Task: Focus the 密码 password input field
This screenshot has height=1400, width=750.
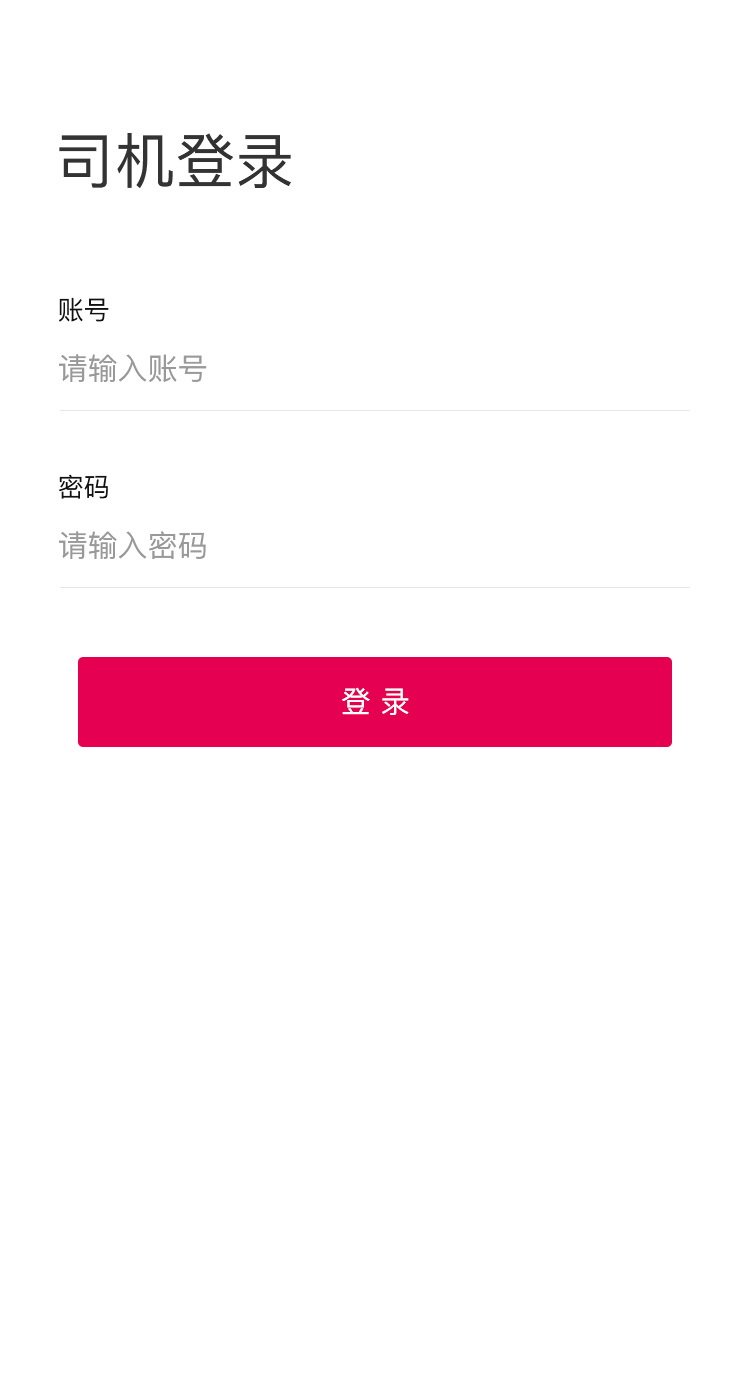Action: (374, 546)
